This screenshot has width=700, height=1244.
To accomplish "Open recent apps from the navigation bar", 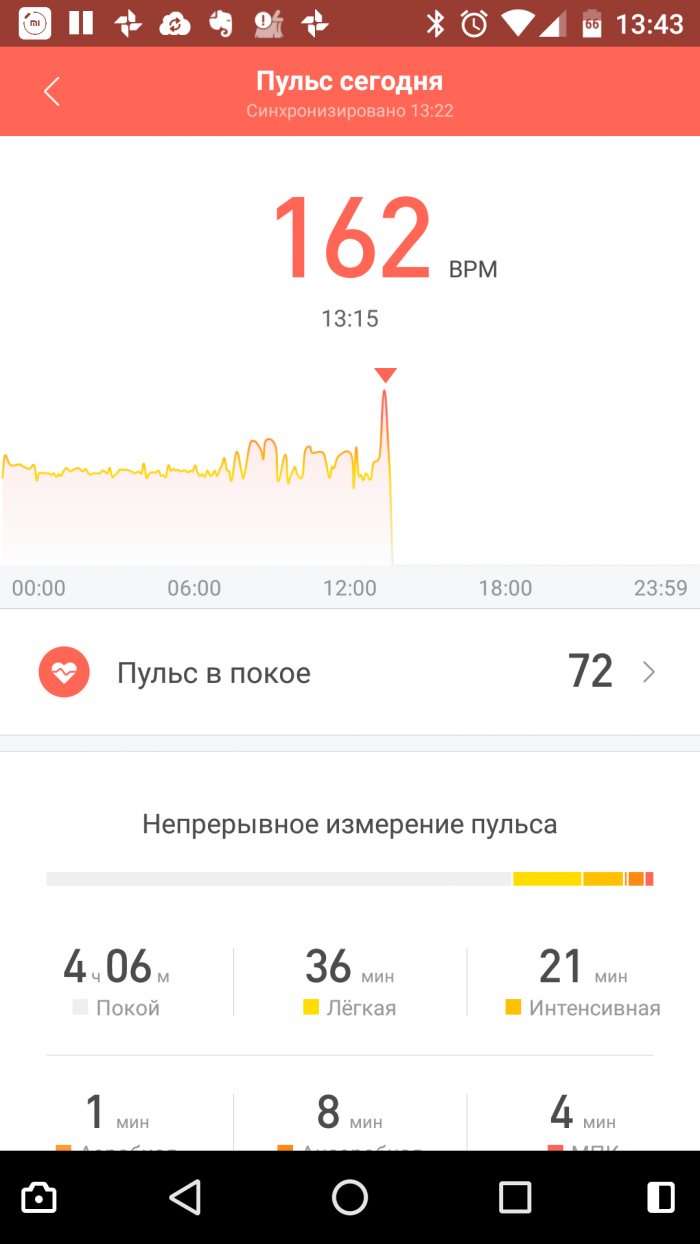I will coord(515,1197).
